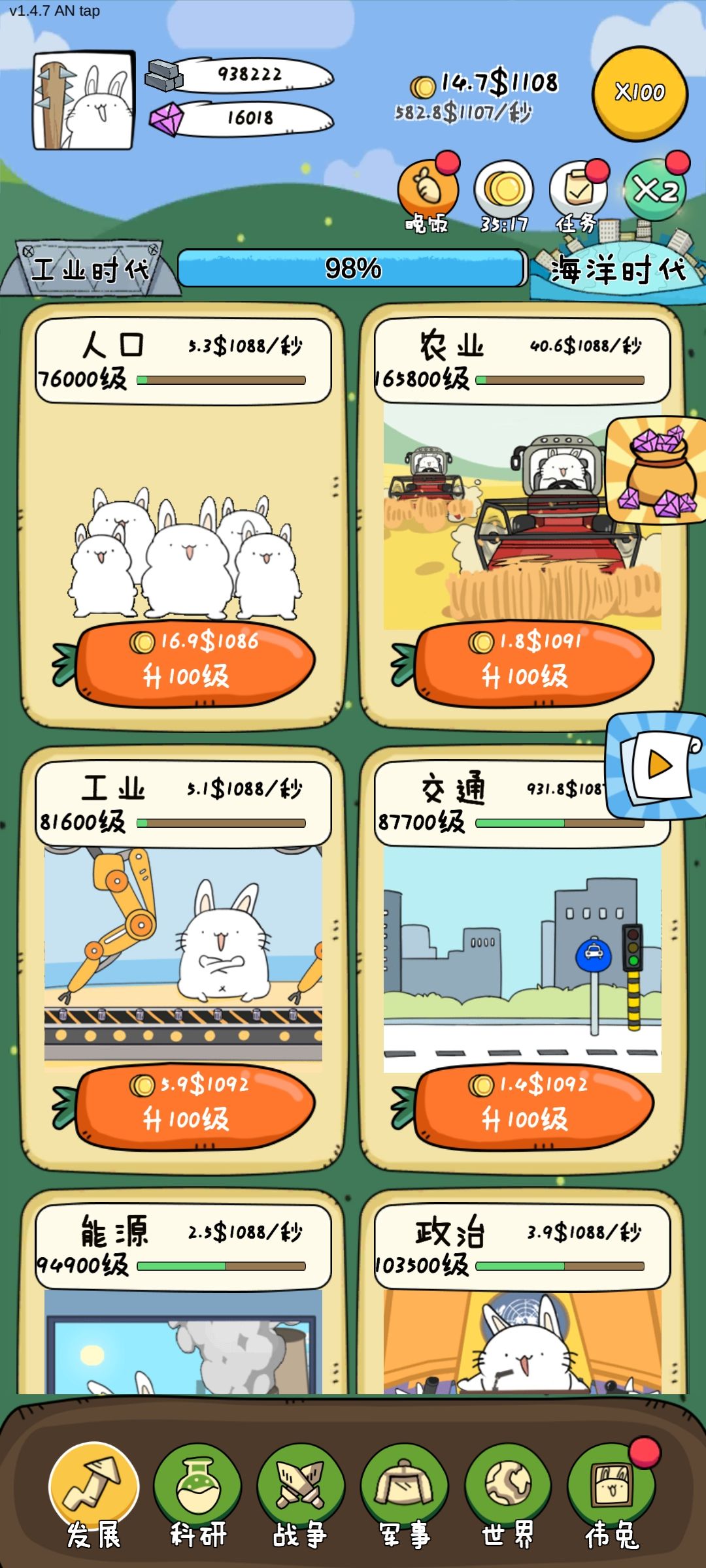Tap the X100 multiplier button
Viewport: 706px width, 1568px height.
point(639,93)
